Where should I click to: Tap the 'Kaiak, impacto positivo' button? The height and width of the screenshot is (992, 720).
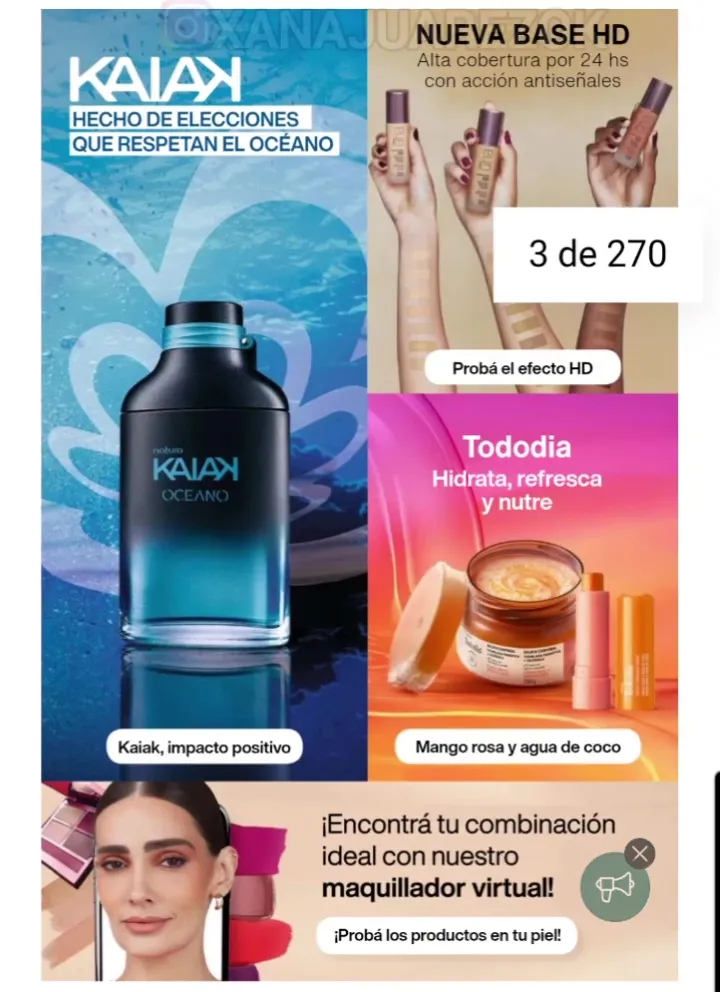(204, 746)
